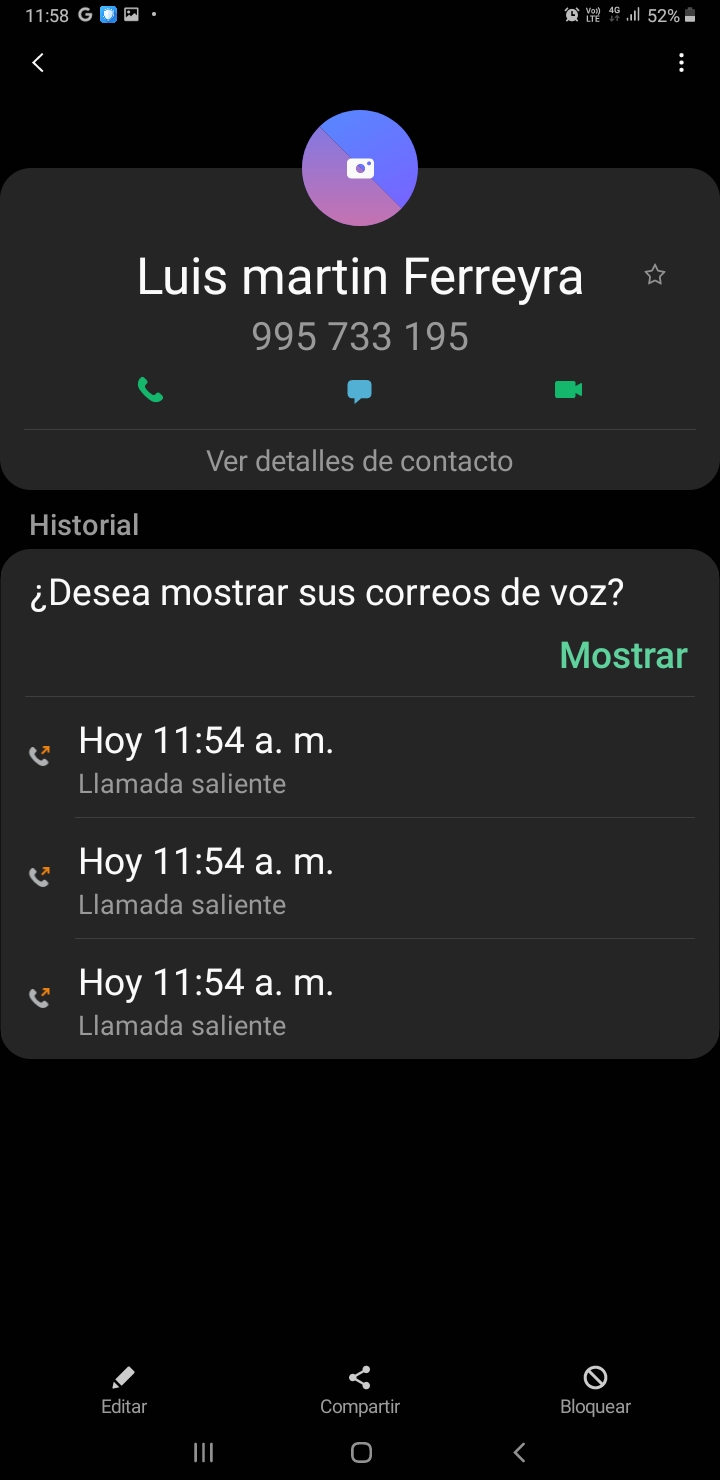
Task: Mark Luis martin Ferreyra as favorite
Action: [x=655, y=275]
